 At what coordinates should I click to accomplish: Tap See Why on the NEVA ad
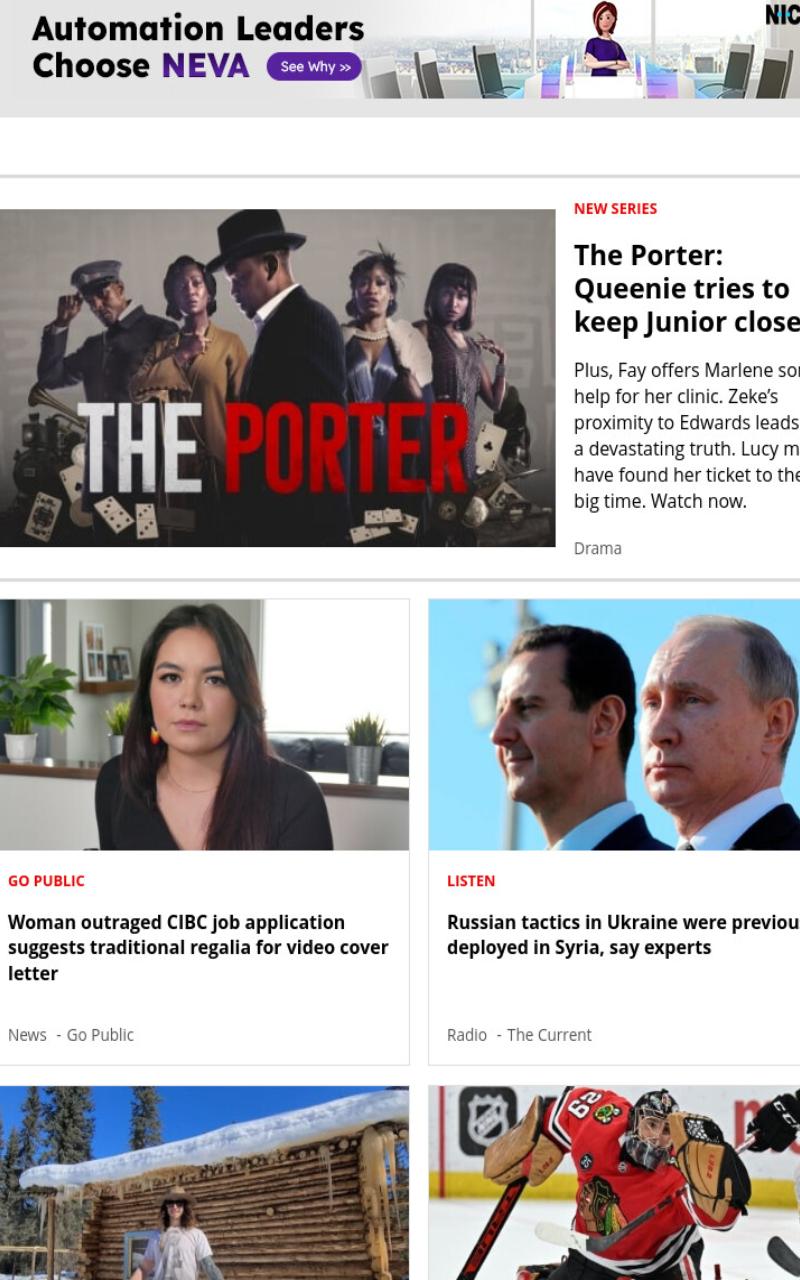pos(314,67)
